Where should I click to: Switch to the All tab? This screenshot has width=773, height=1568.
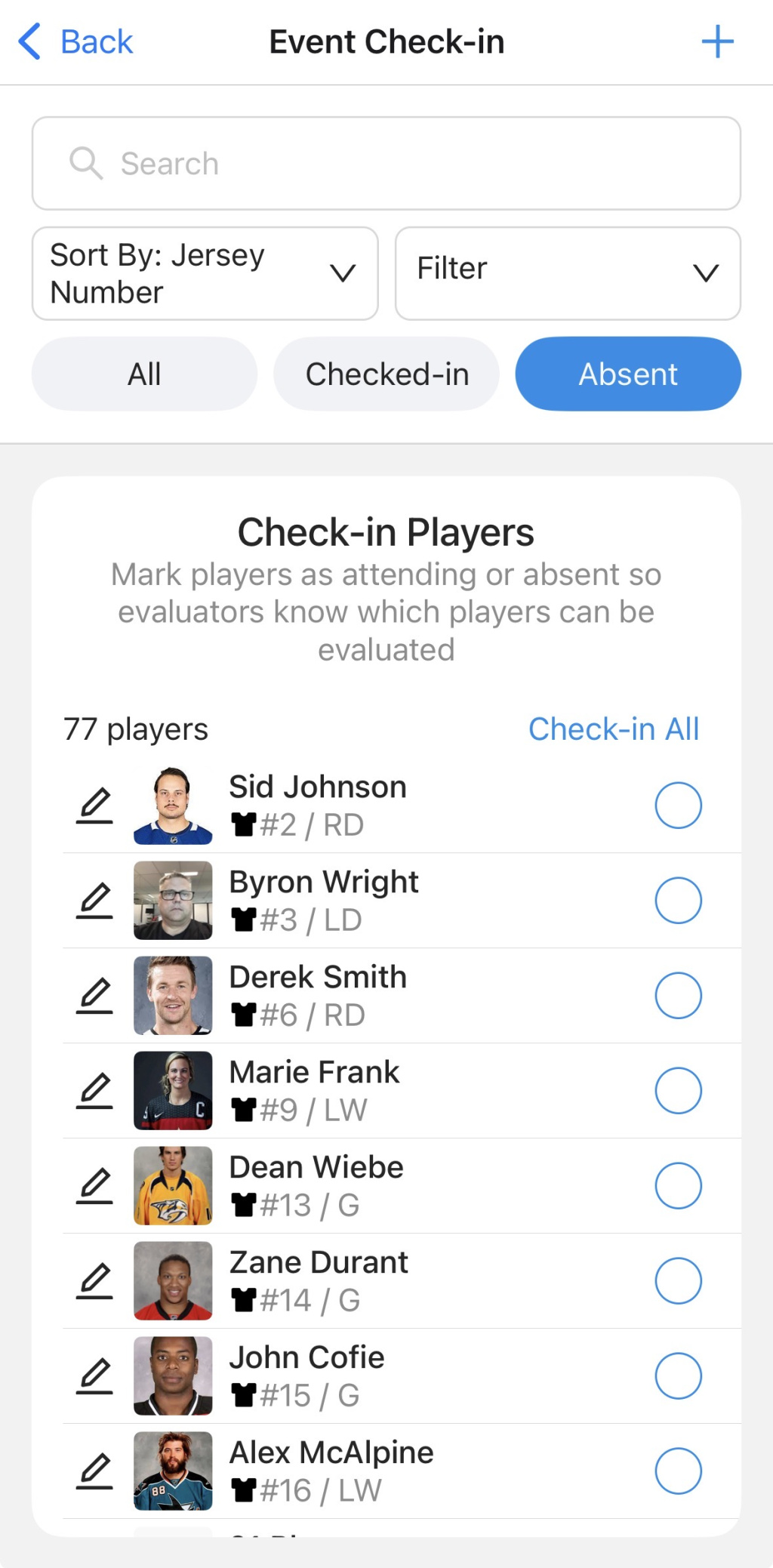pos(144,374)
